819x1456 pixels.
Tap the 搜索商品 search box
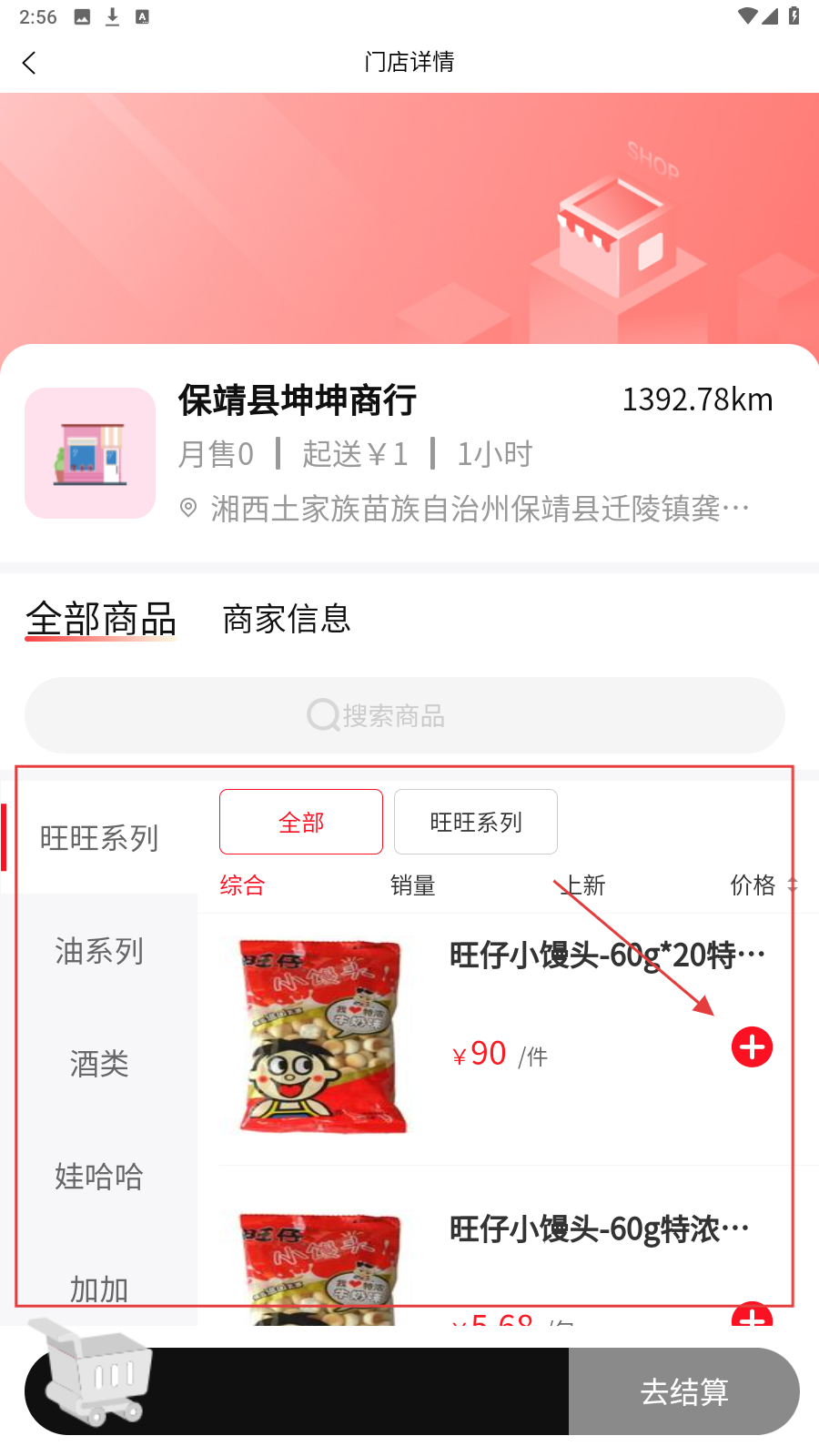coord(404,715)
